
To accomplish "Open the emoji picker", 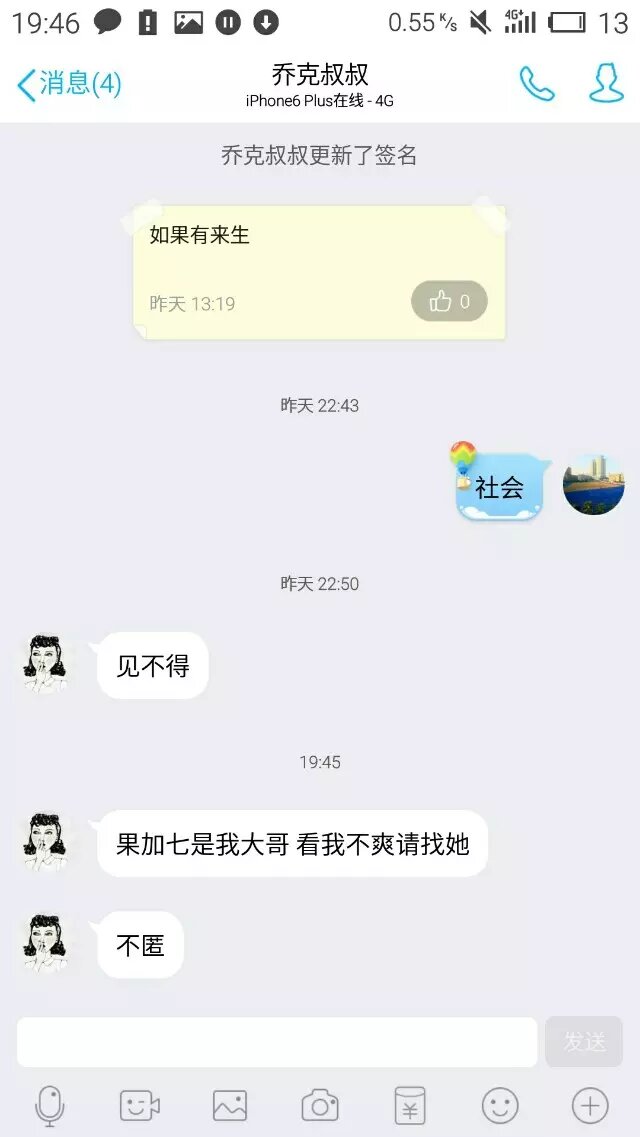I will pos(500,1105).
